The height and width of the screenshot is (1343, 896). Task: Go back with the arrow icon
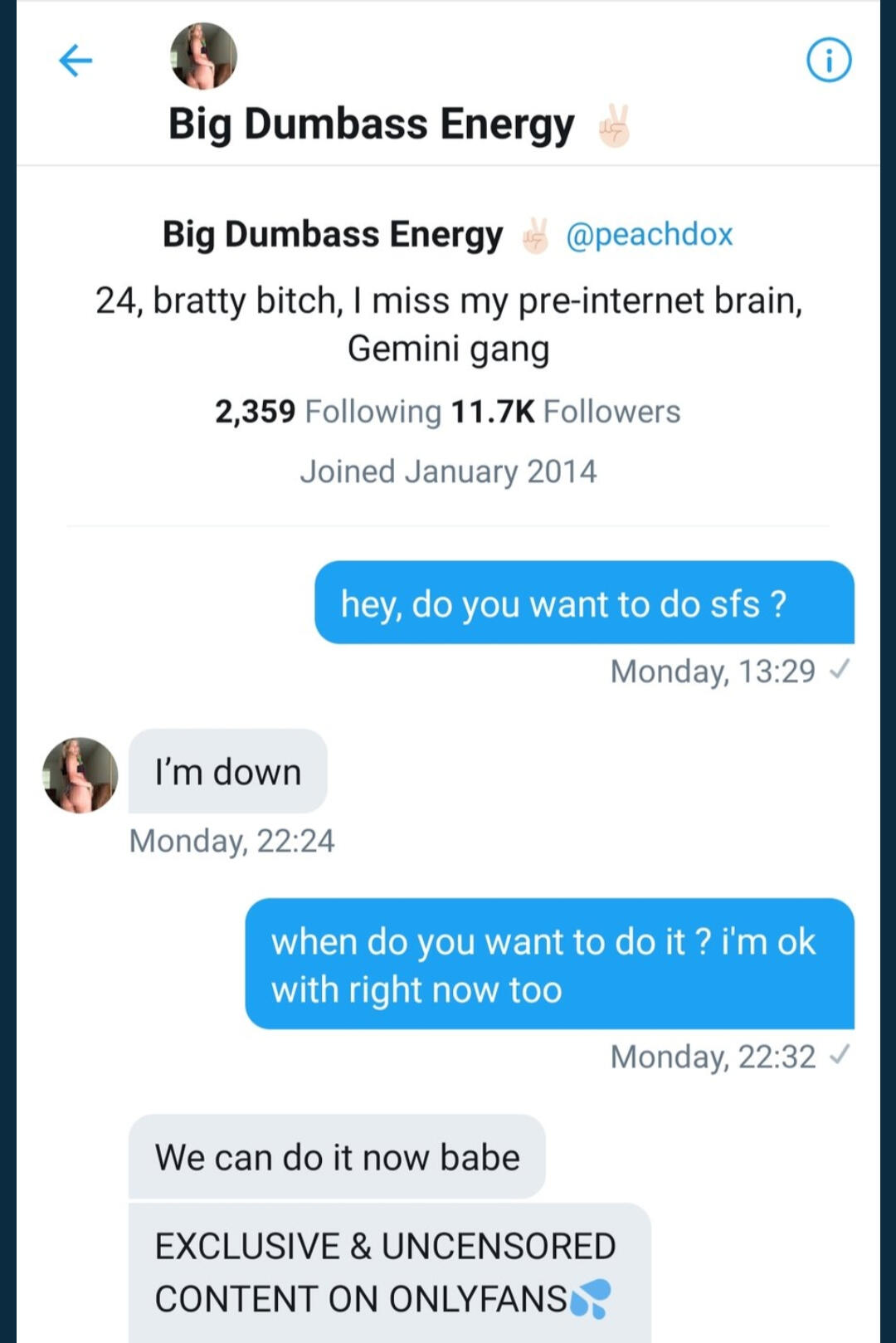pos(75,61)
